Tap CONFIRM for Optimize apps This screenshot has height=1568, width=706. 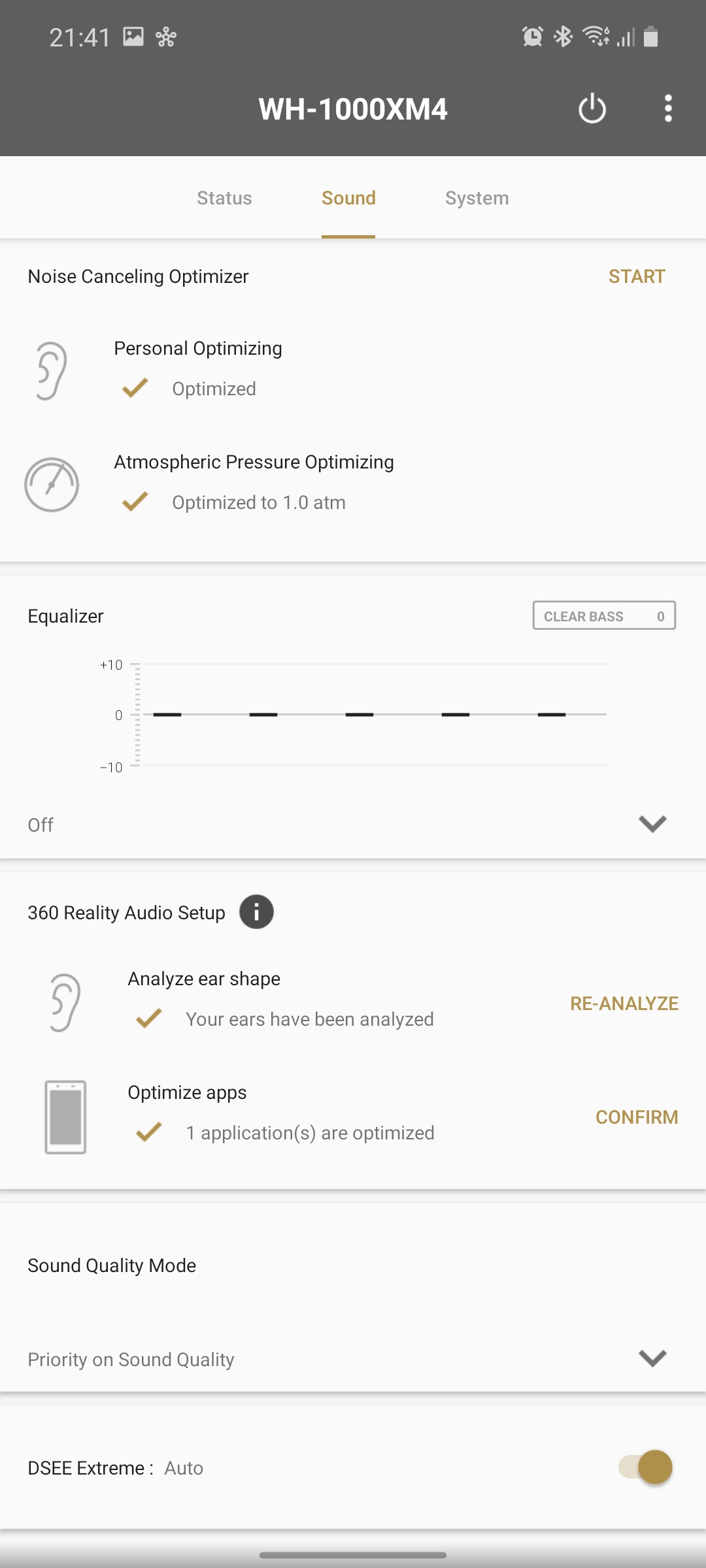point(636,1117)
